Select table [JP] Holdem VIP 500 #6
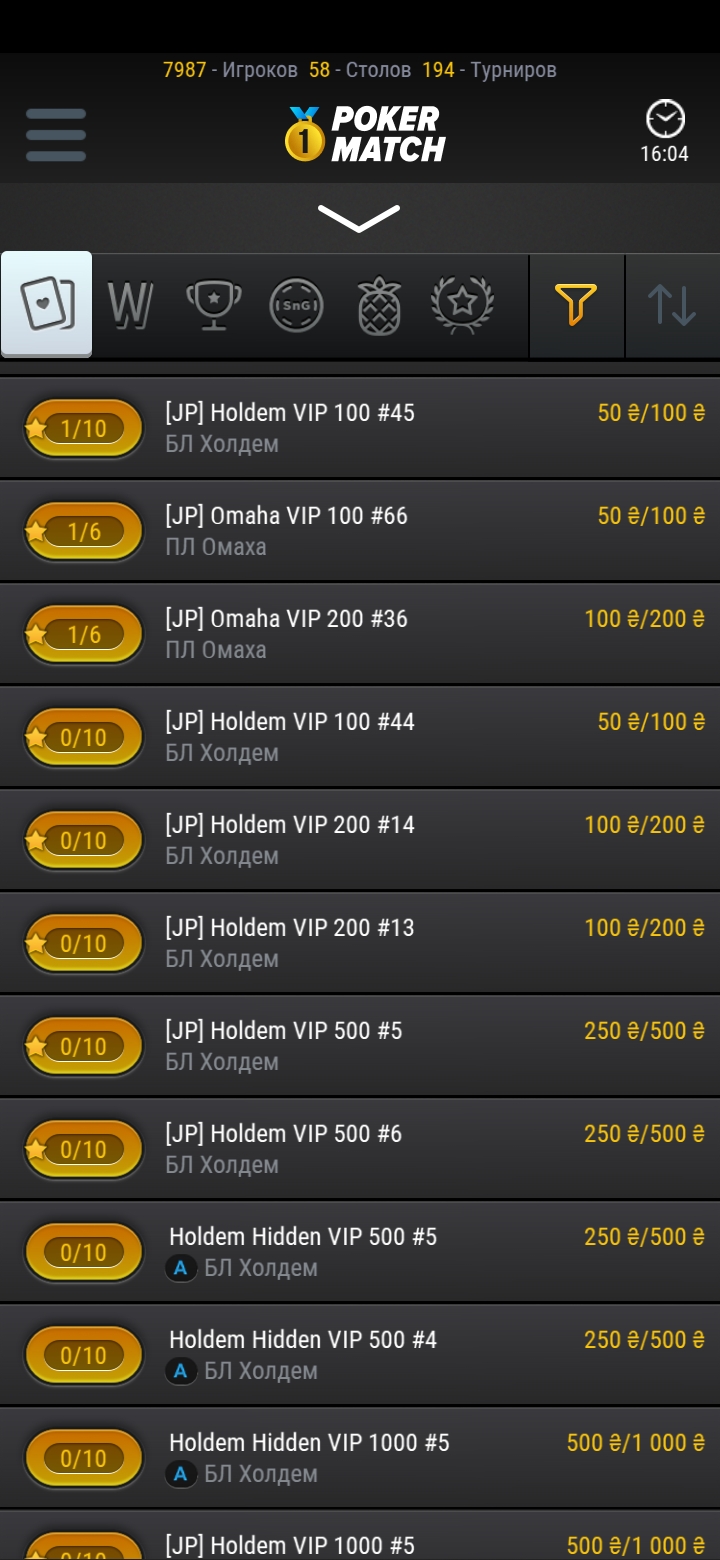The width and height of the screenshot is (720, 1560). pyautogui.click(x=360, y=1149)
